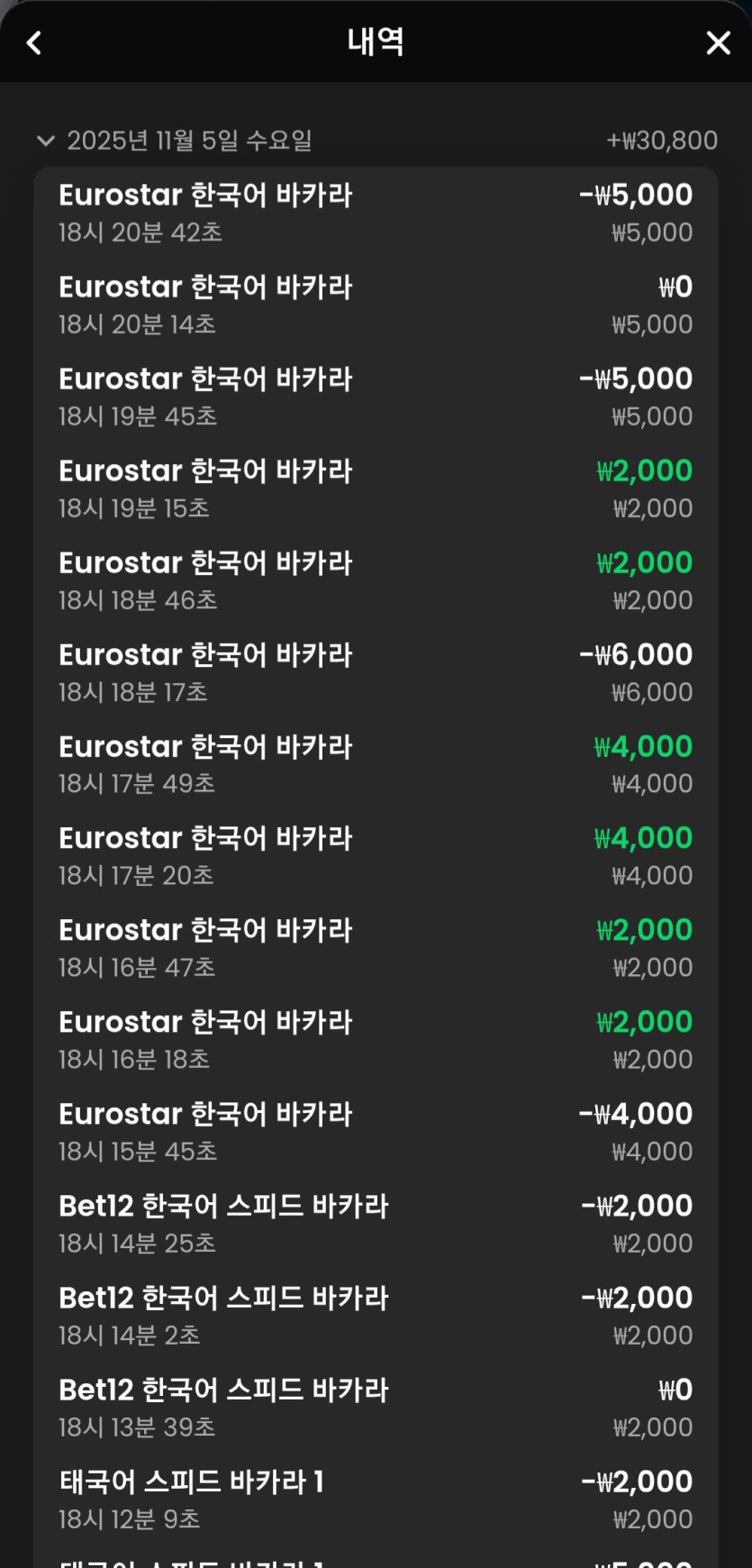
Task: Open the Eurostar 바카라 entry at 18시 16분 47초
Action: pyautogui.click(x=375, y=948)
